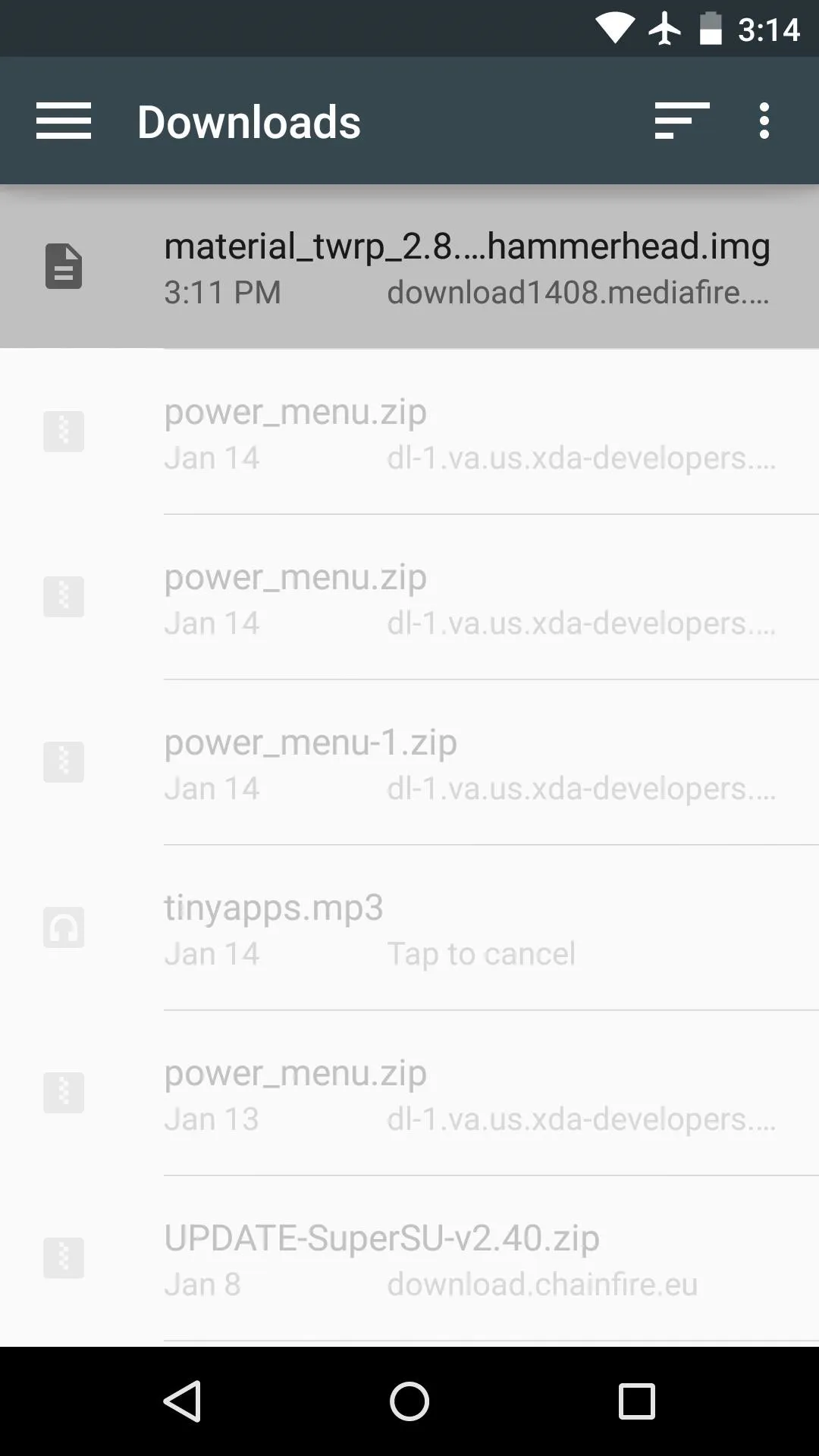Open the navigation drawer menu

[x=64, y=121]
